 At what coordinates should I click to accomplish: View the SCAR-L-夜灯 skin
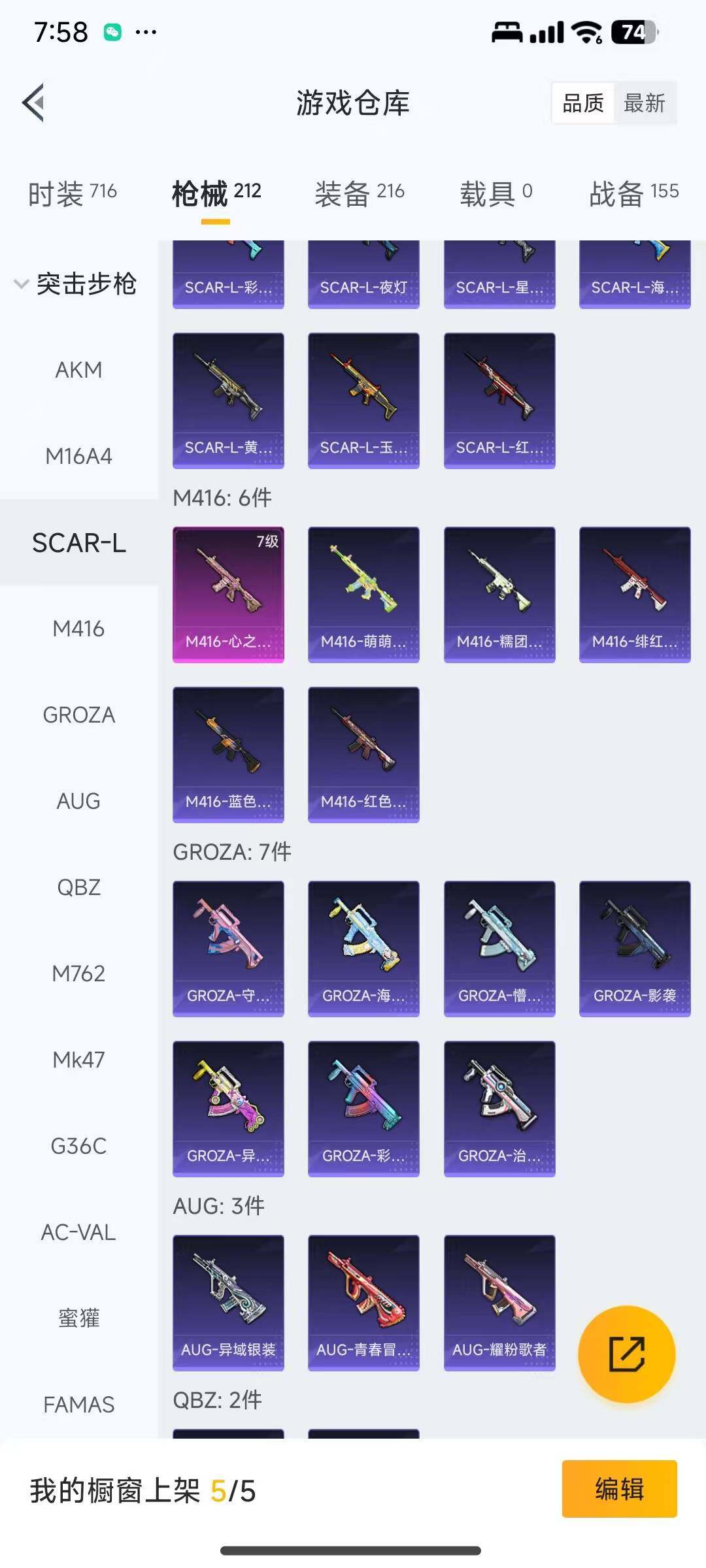[x=363, y=274]
